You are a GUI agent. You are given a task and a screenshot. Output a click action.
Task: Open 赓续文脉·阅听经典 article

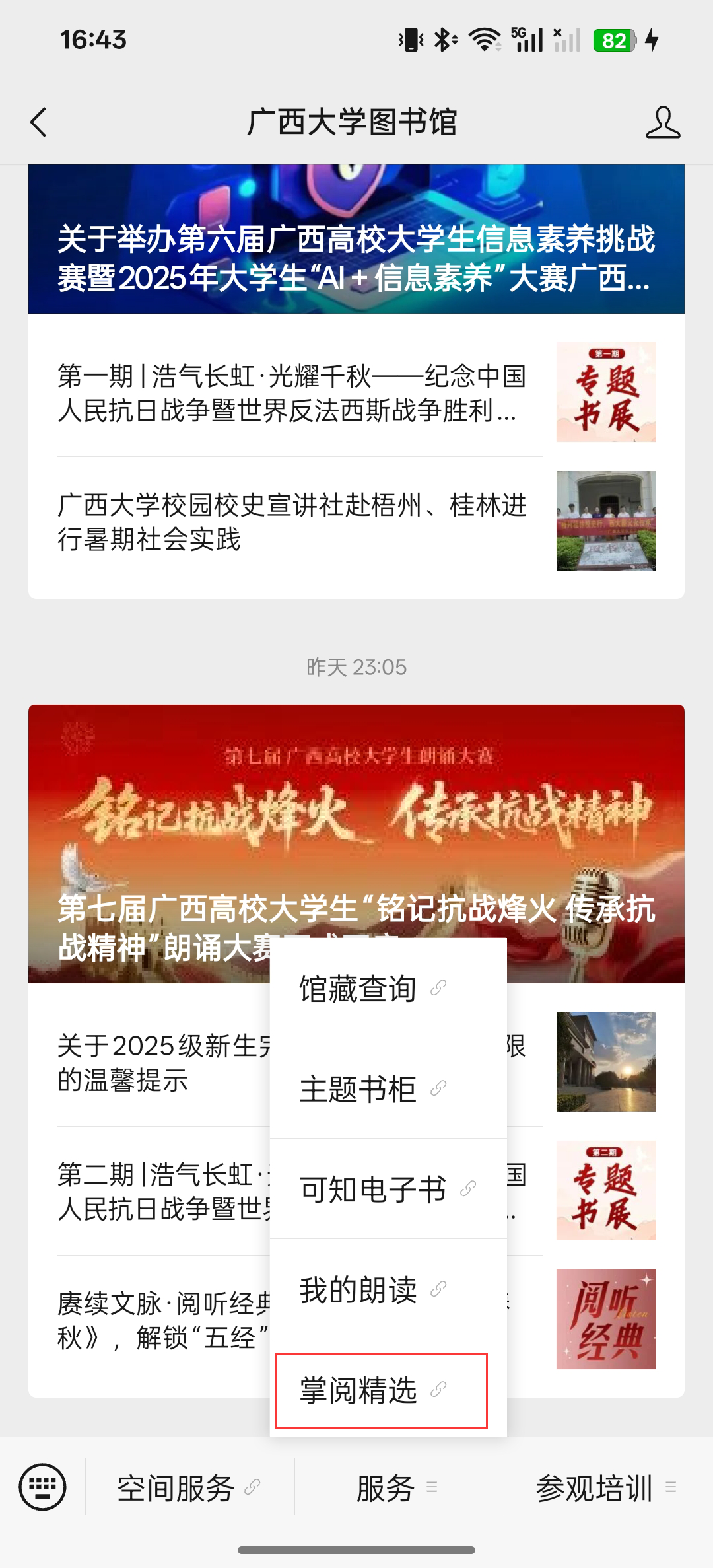click(158, 1320)
